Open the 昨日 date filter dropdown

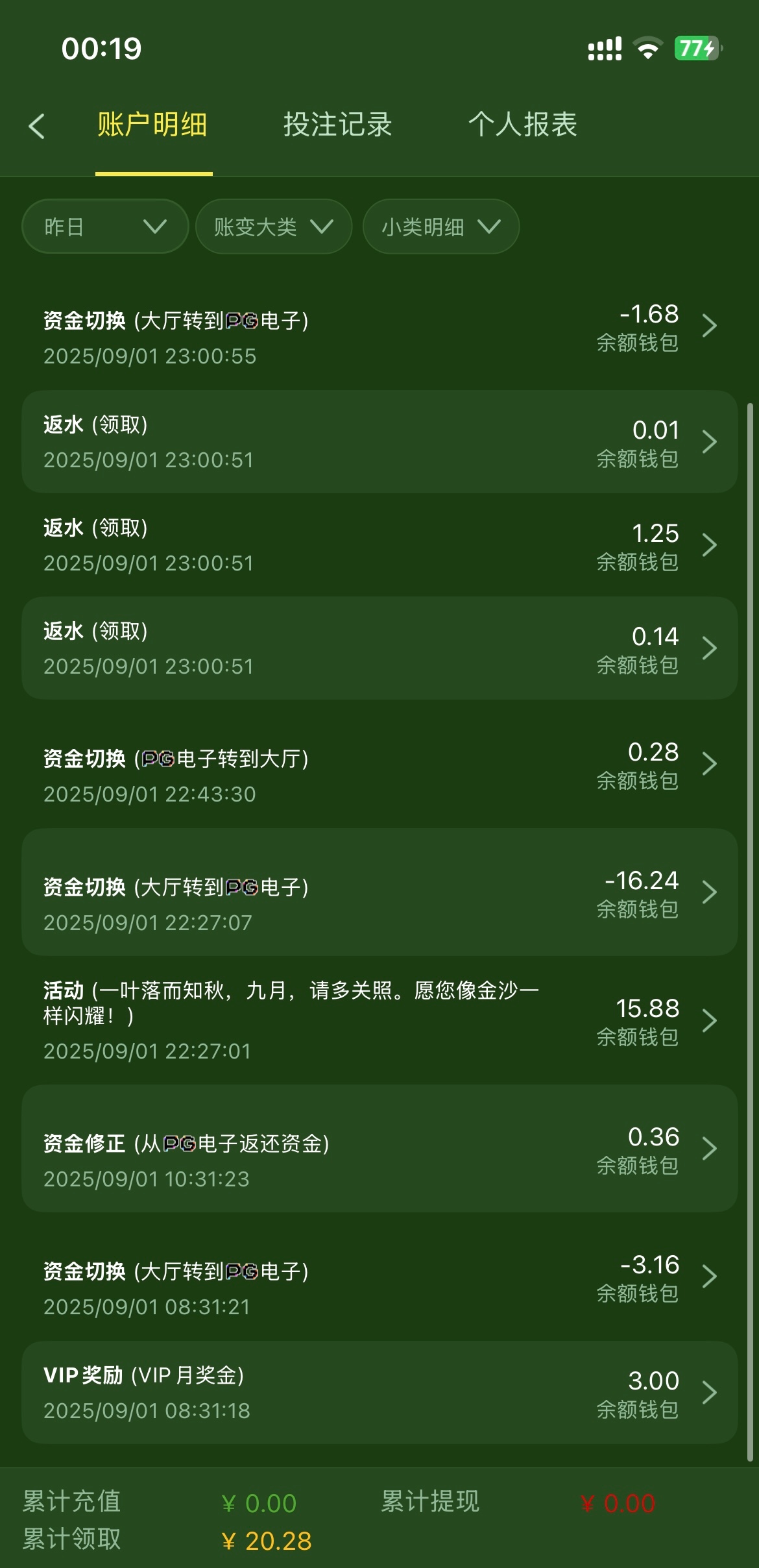point(104,226)
